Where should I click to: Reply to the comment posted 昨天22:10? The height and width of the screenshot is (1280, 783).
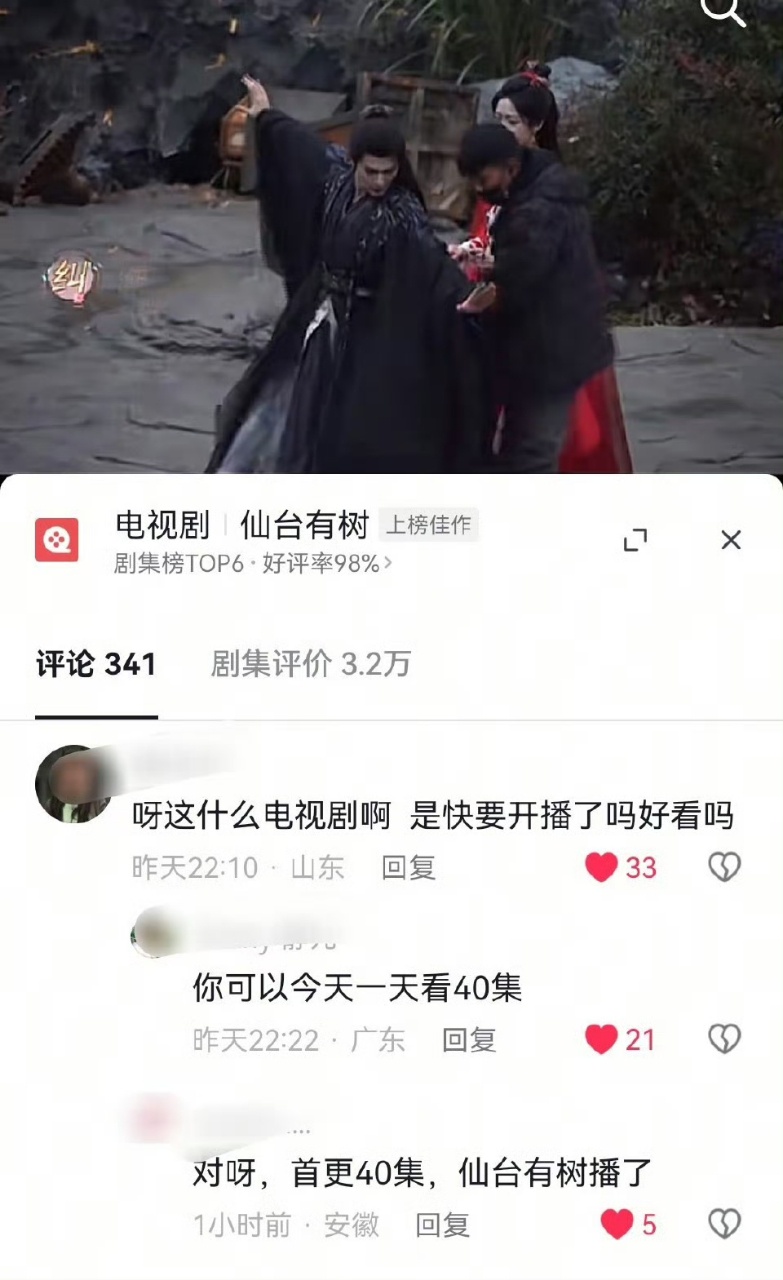[x=408, y=867]
